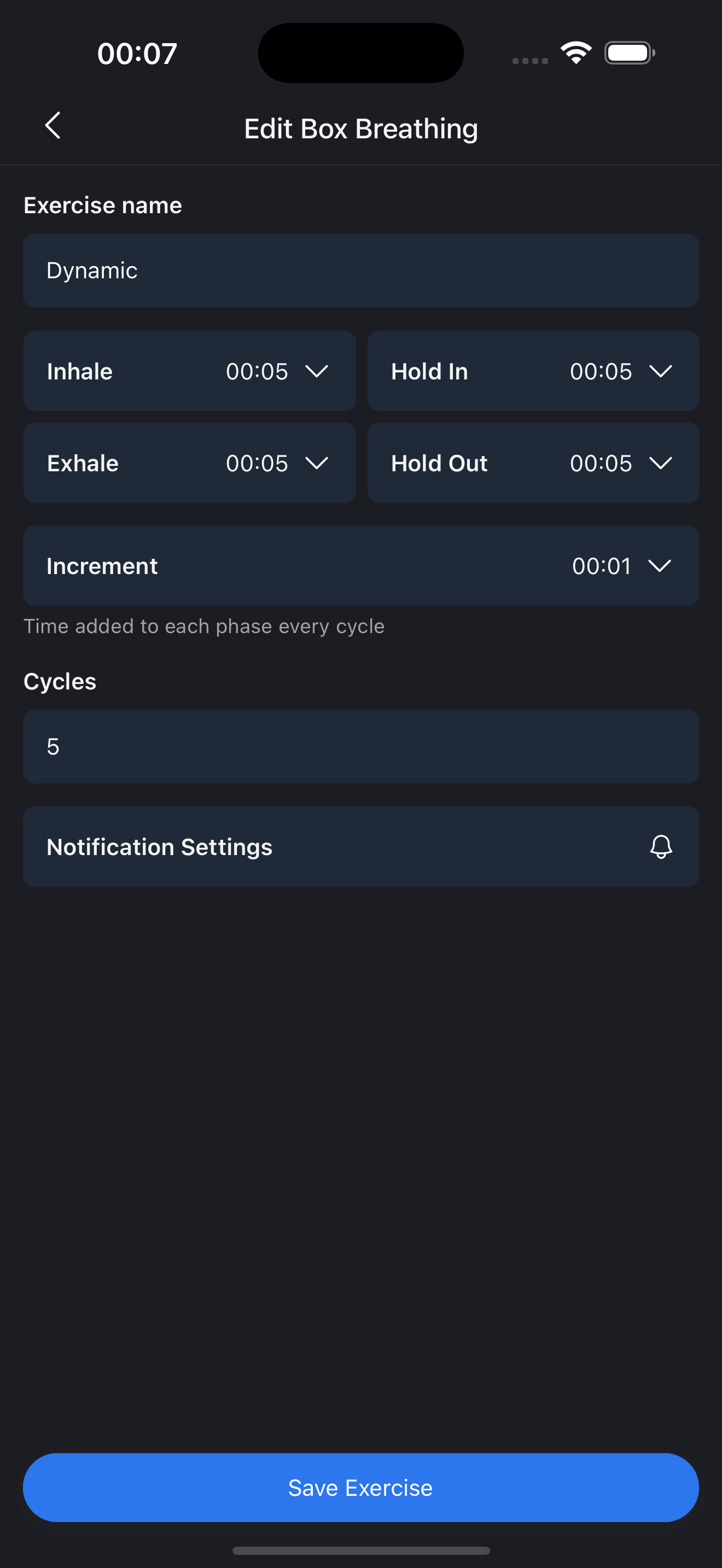Tap the bell icon for notification settings
The height and width of the screenshot is (1568, 722).
point(661,847)
